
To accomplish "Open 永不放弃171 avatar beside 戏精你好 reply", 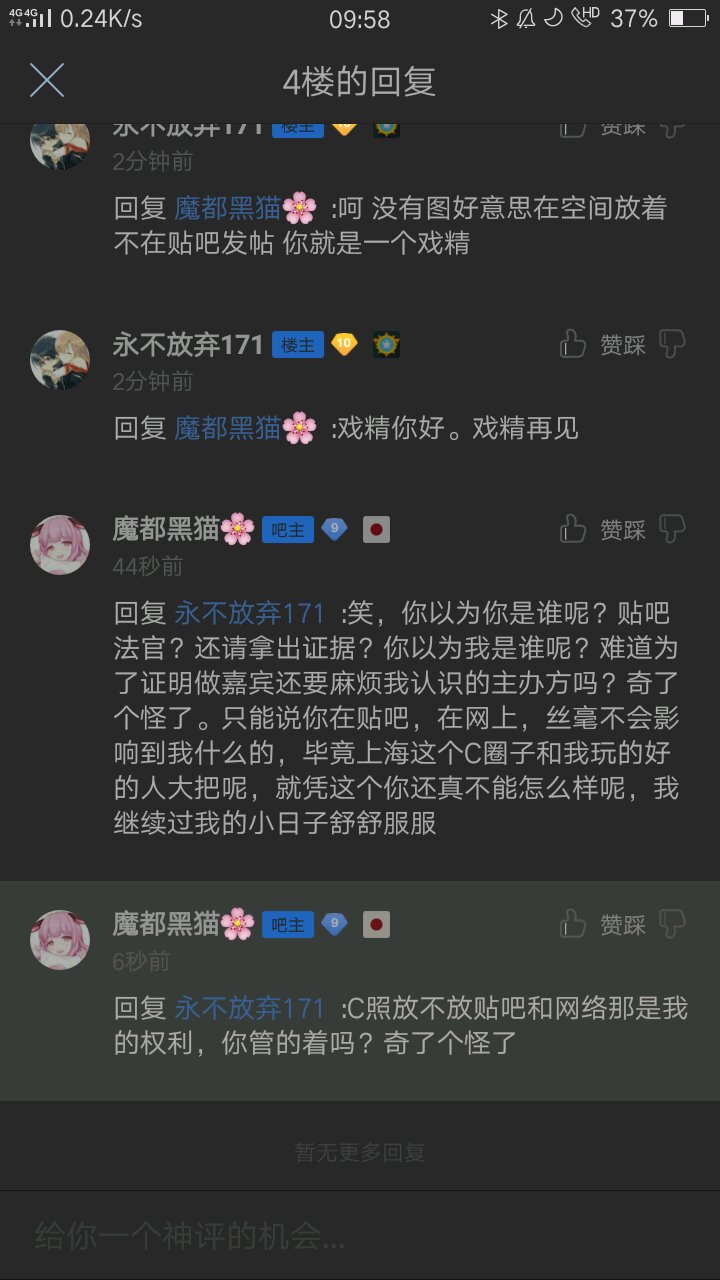I will tap(60, 360).
